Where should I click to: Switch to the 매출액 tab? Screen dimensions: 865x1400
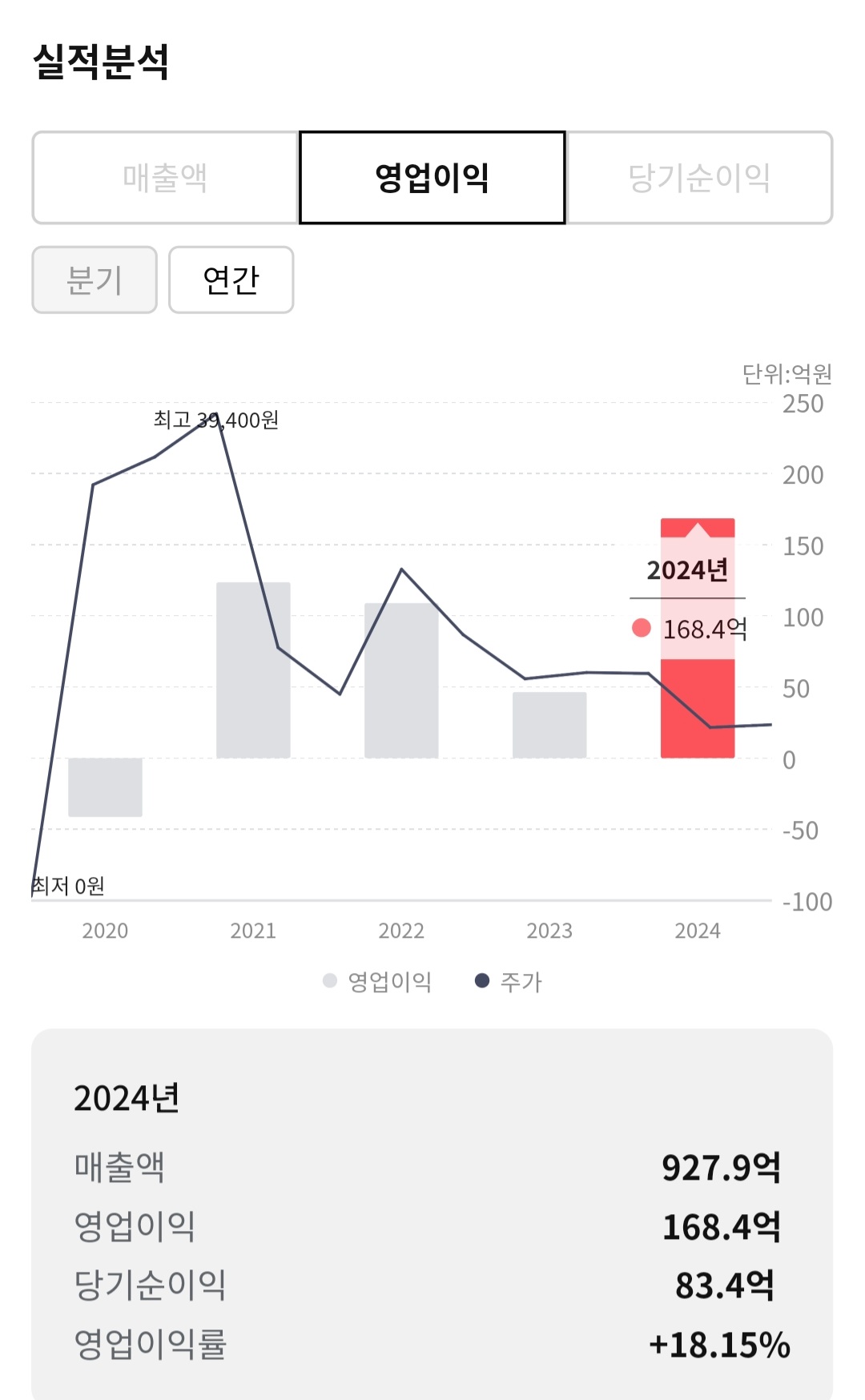[x=166, y=178]
